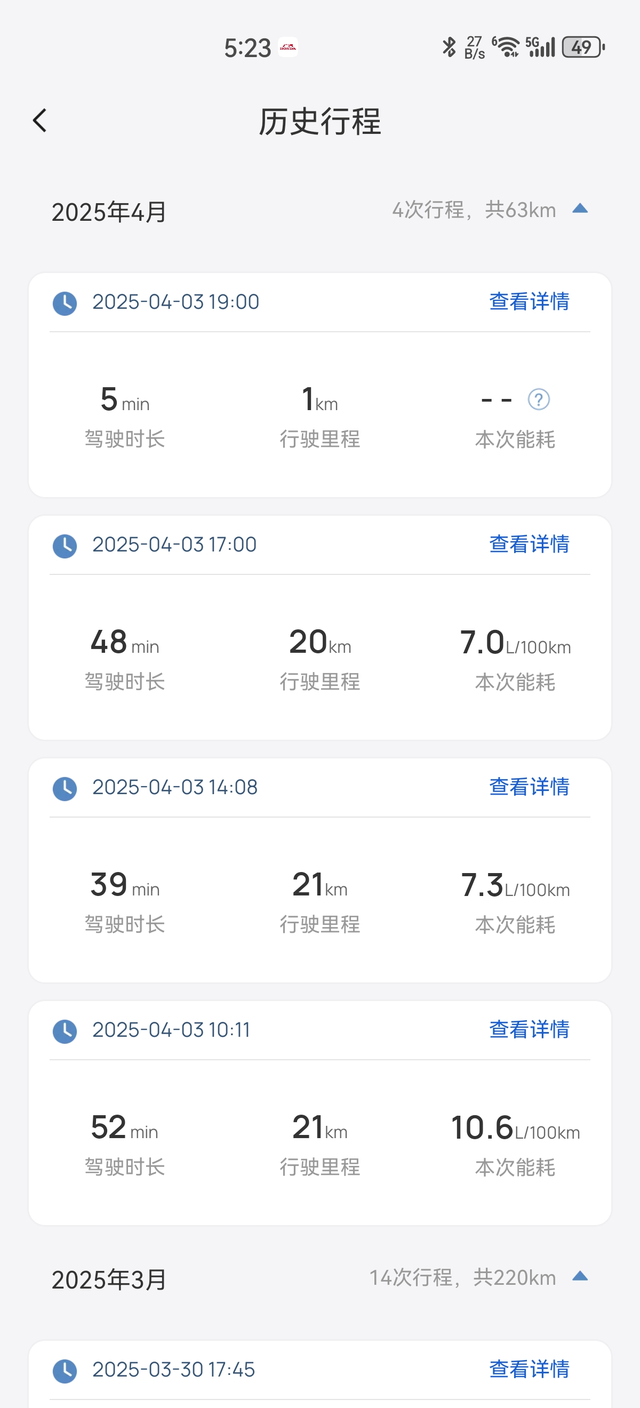View details of the 2025-04-03 17:00 trip
The height and width of the screenshot is (1408, 640).
click(529, 544)
